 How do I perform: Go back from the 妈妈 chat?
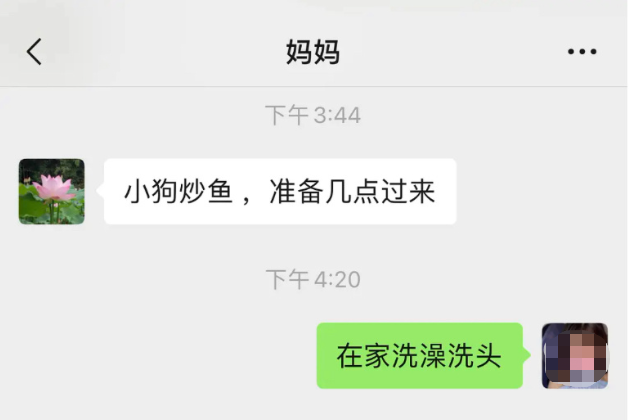coord(35,52)
